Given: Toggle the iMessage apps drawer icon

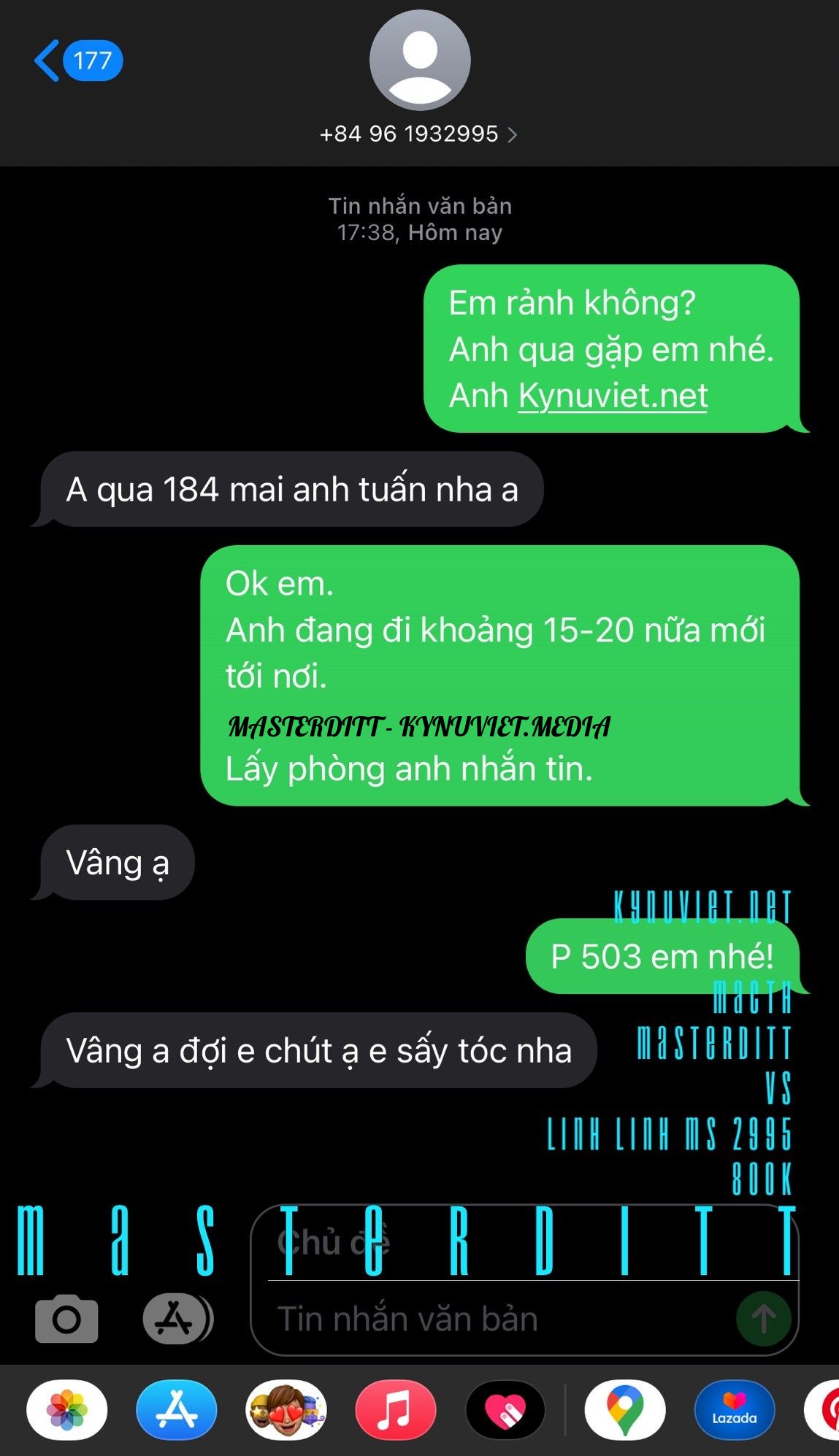Looking at the screenshot, I should point(177,1319).
